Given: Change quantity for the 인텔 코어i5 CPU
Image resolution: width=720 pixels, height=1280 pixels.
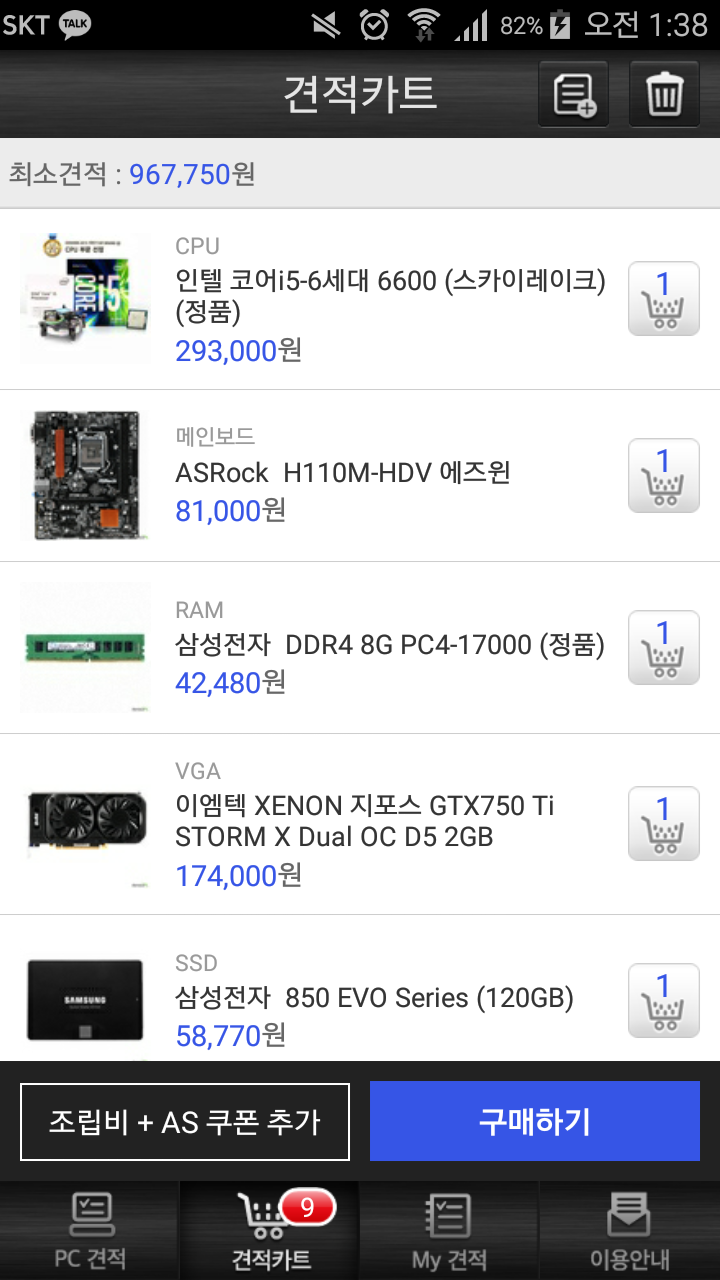Looking at the screenshot, I should [x=663, y=298].
